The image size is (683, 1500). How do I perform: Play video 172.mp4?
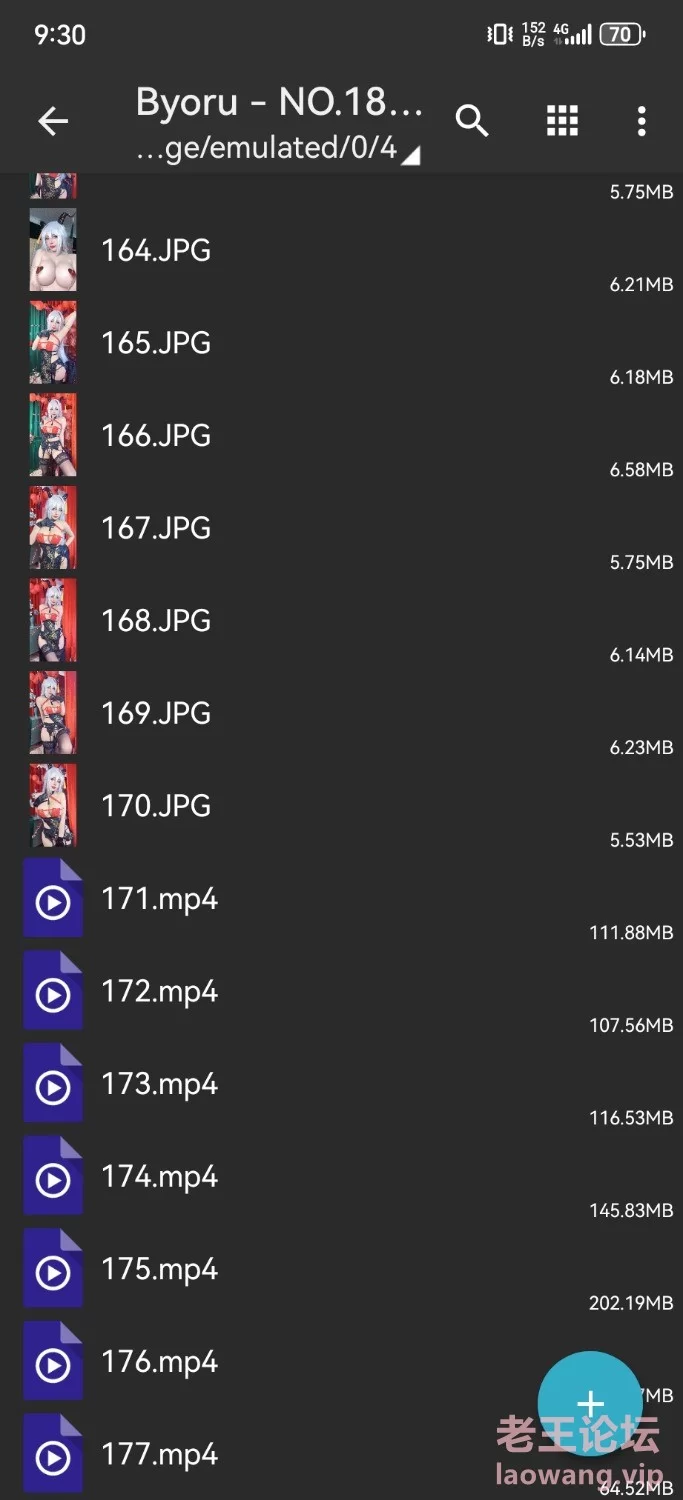(x=341, y=991)
